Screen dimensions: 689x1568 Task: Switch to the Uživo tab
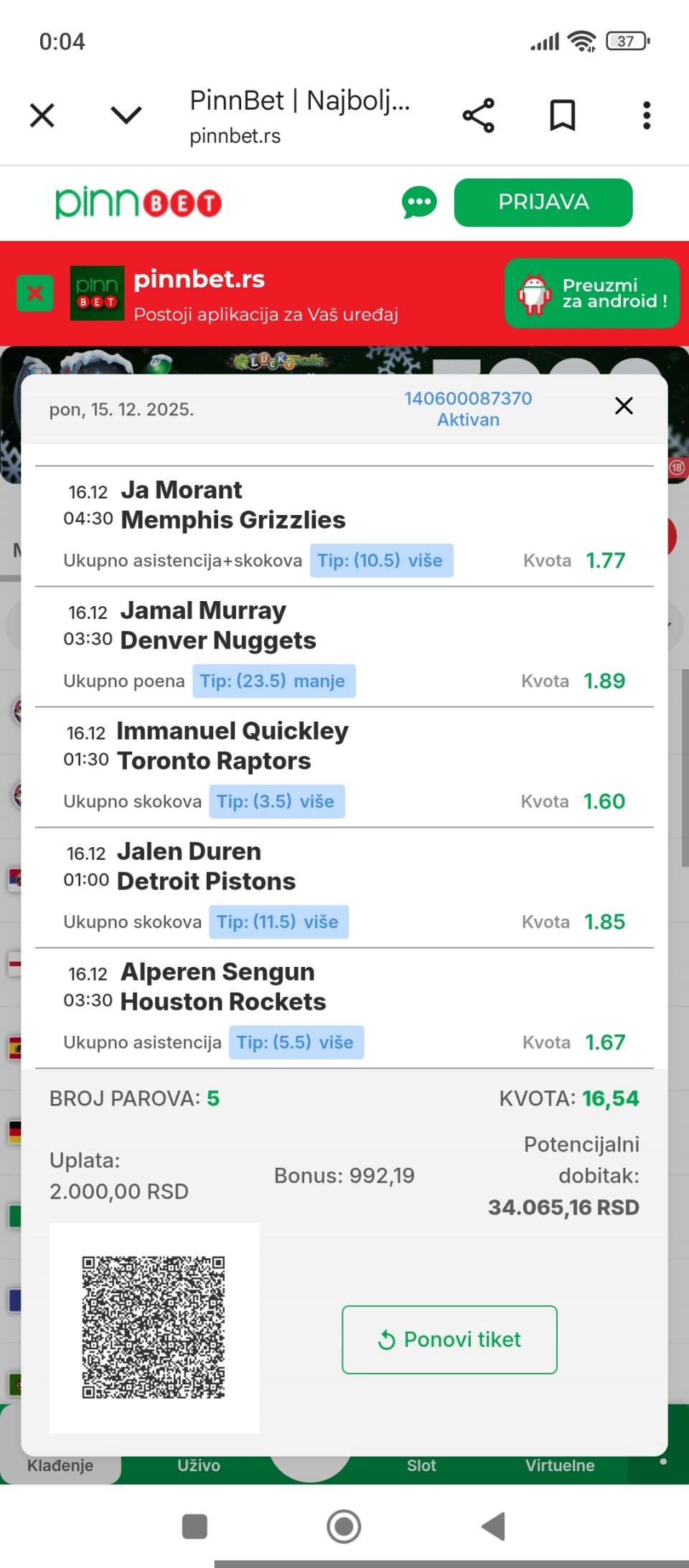coord(199,1465)
